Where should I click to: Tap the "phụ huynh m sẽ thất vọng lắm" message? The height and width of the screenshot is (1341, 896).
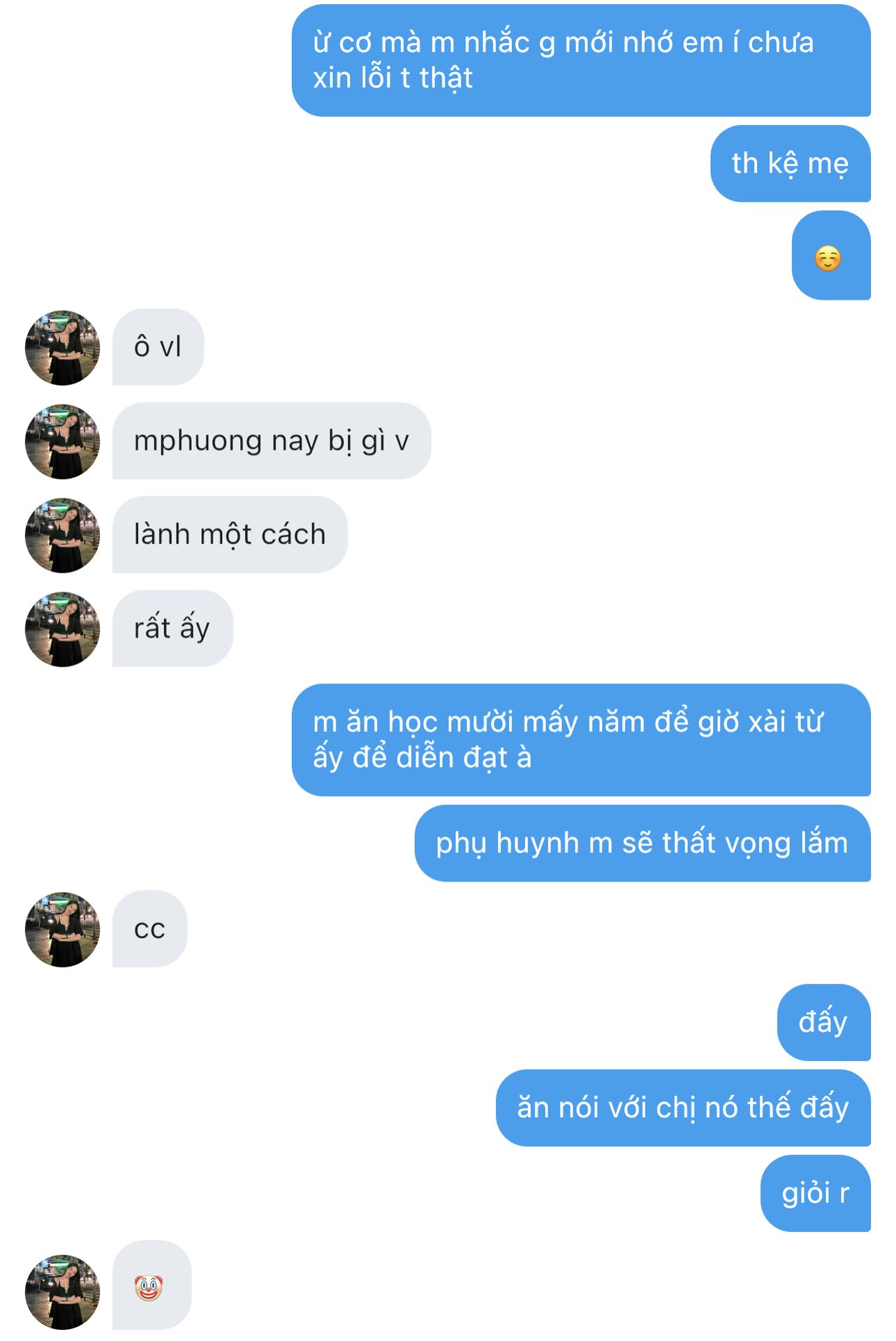[x=642, y=843]
